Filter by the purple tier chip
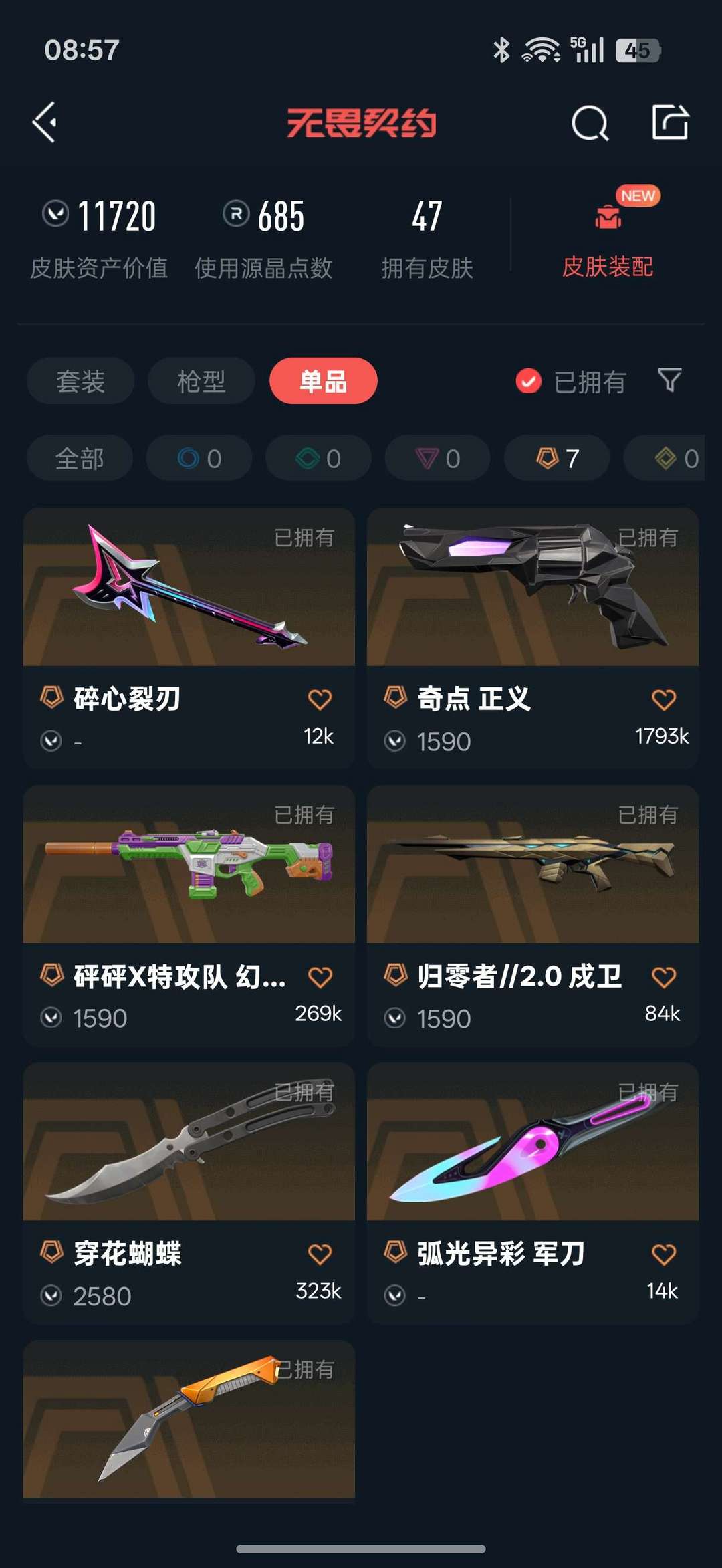Screen dimensions: 722x1568 pyautogui.click(x=438, y=459)
